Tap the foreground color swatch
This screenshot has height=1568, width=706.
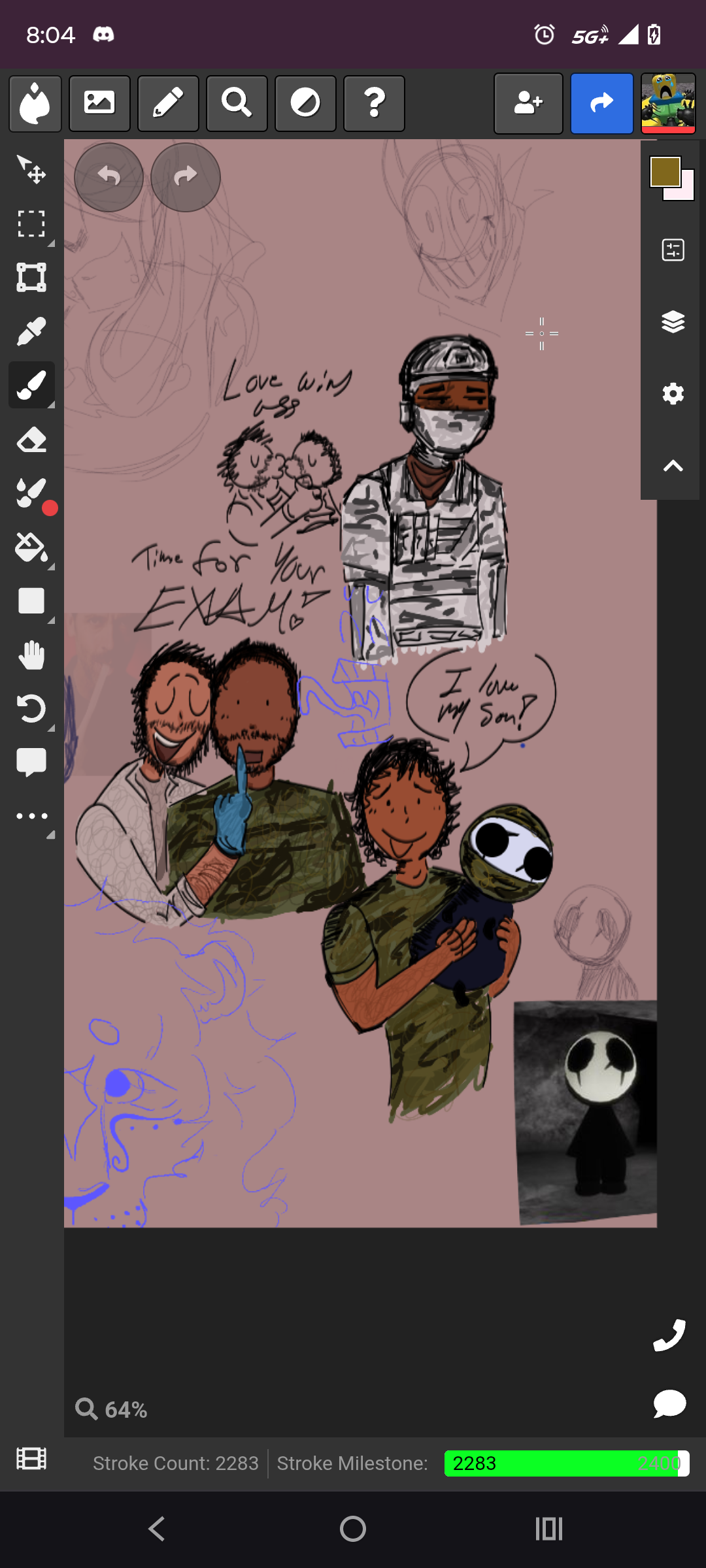[x=665, y=172]
